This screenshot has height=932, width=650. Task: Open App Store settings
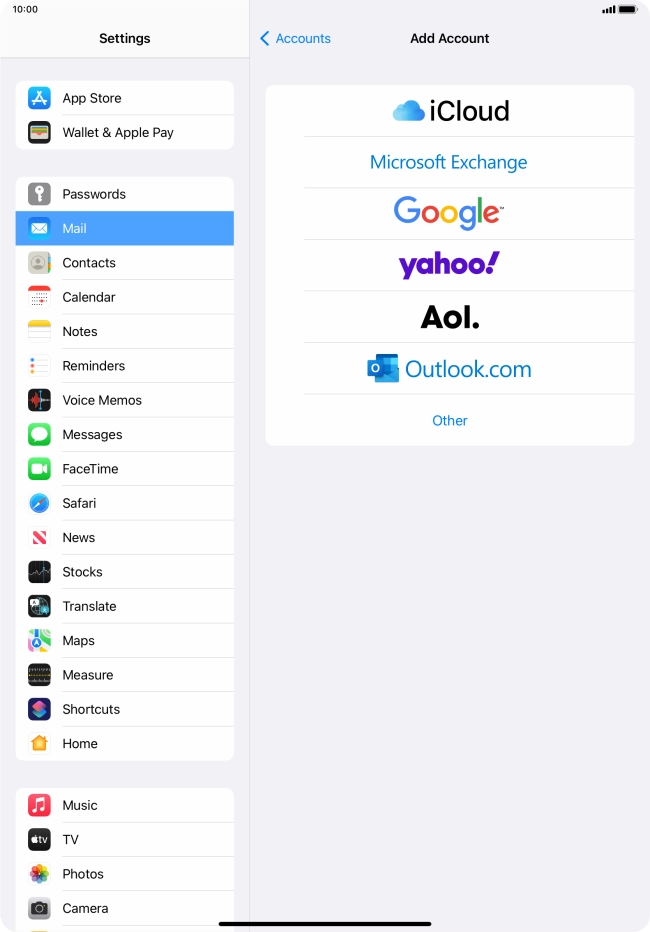(x=125, y=98)
